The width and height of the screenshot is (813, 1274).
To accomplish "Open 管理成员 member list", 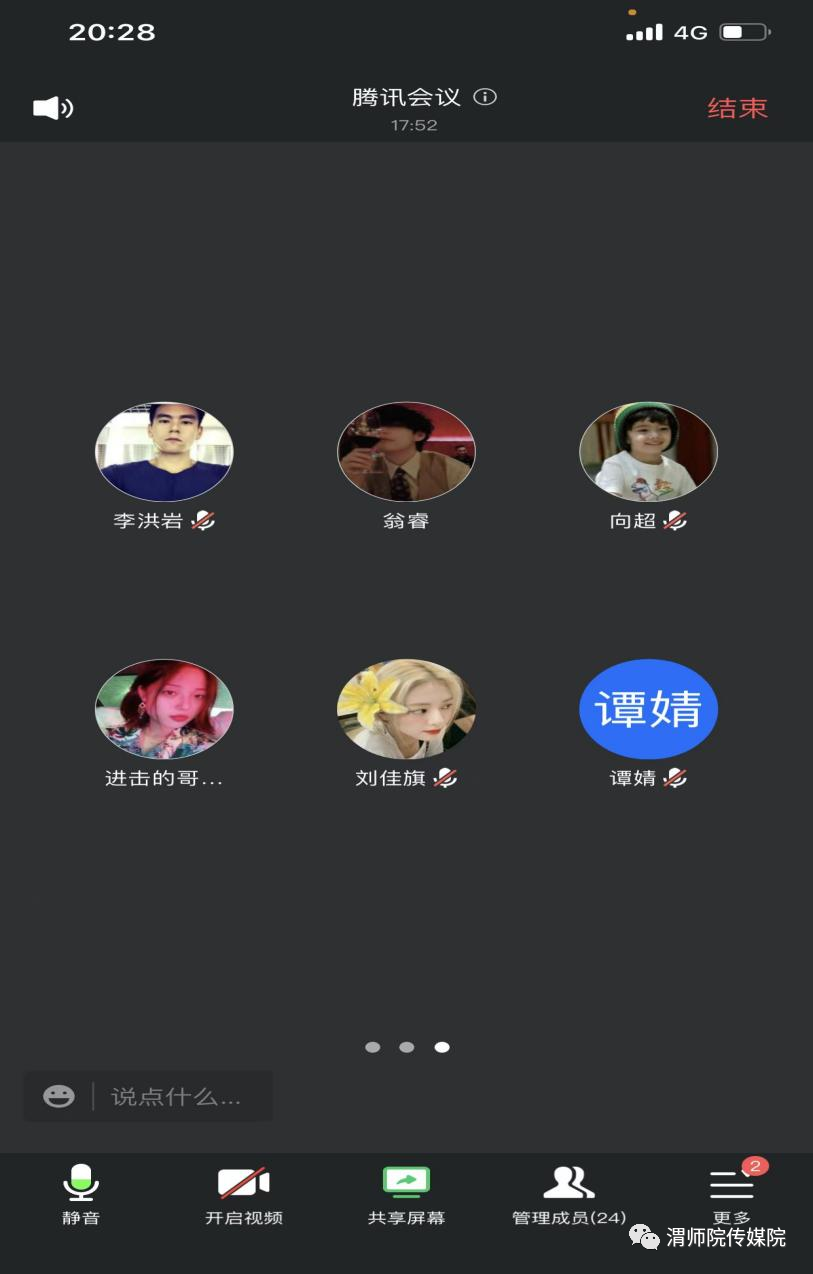I will 568,1193.
